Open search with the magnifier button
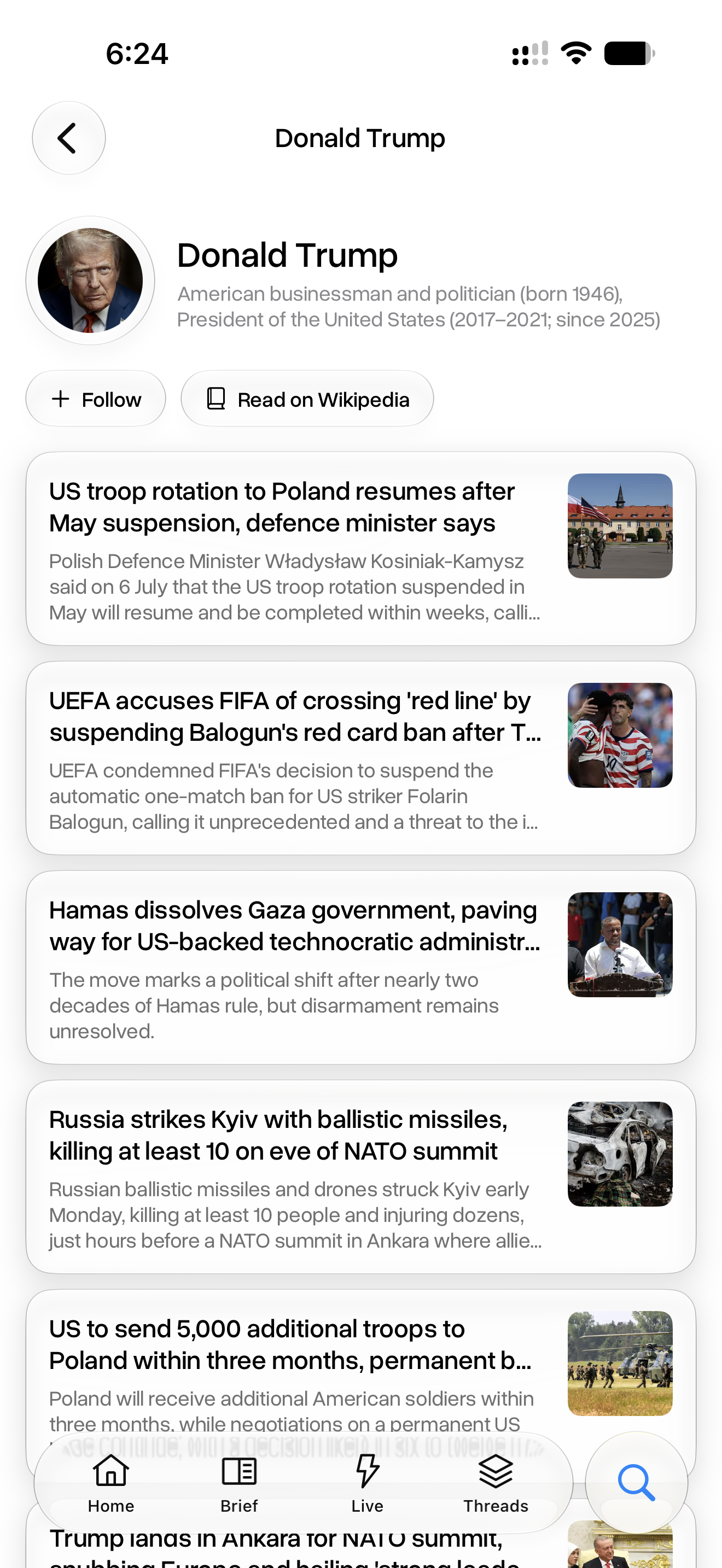Viewport: 722px width, 1568px height. click(637, 1483)
